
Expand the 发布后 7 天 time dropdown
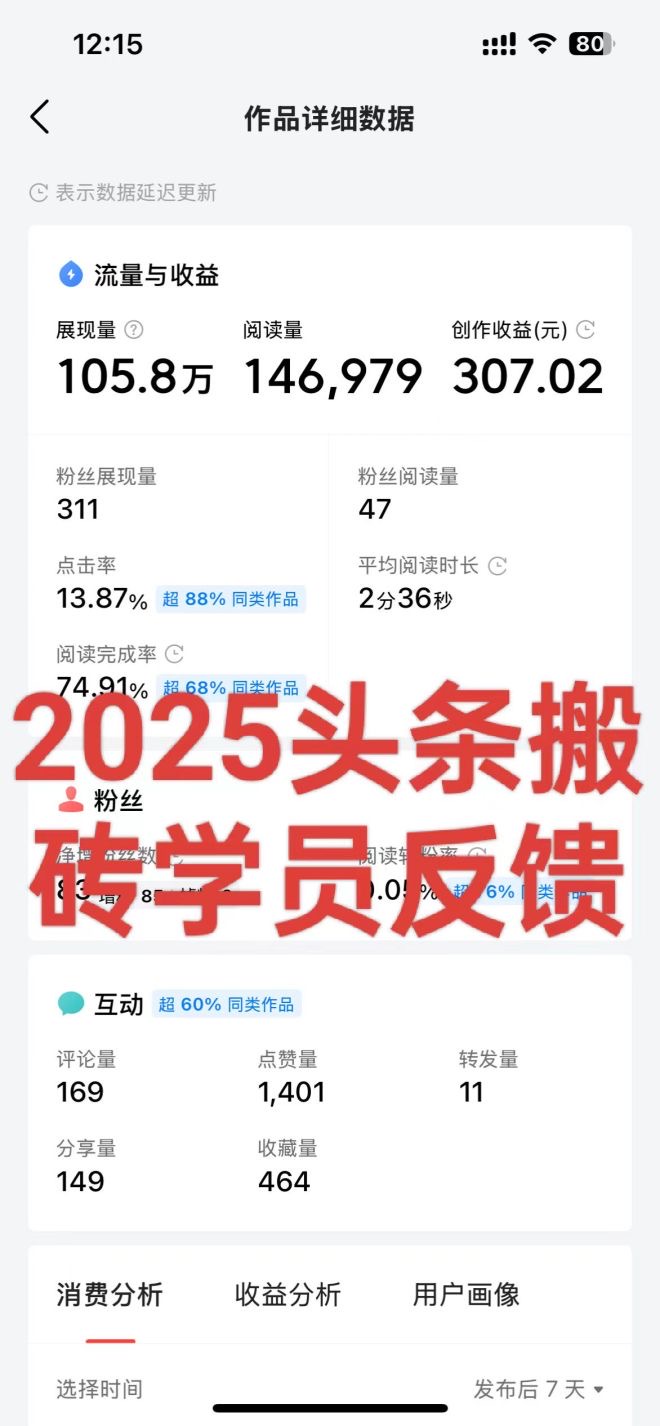coord(539,1389)
